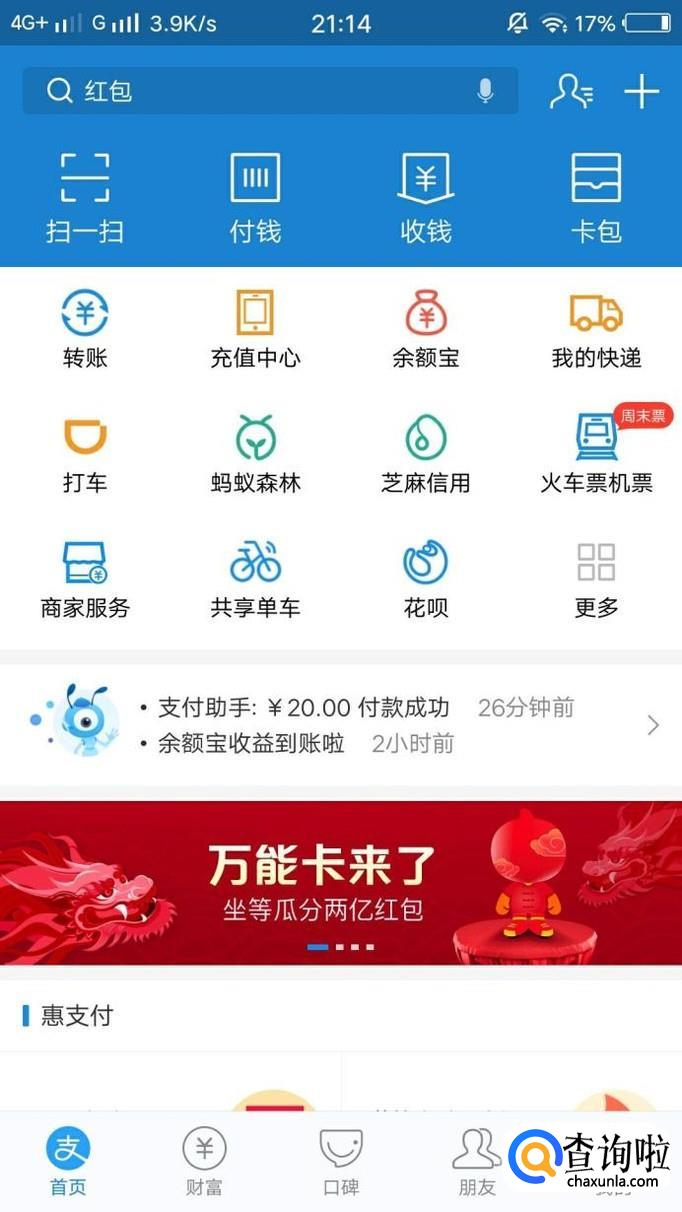This screenshot has height=1212, width=682.
Task: Open 卡包 card wallet
Action: 596,198
